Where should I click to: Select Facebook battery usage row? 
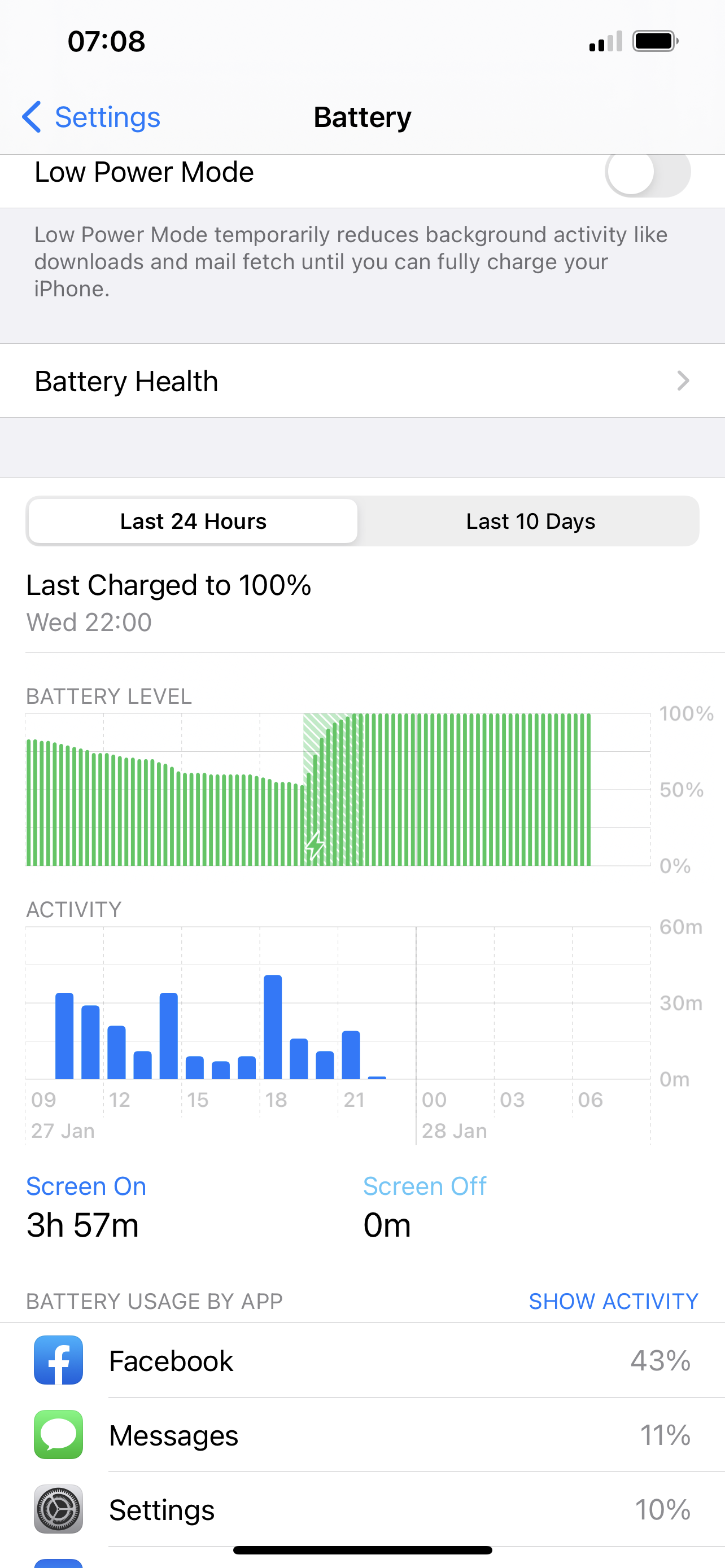pyautogui.click(x=362, y=1360)
